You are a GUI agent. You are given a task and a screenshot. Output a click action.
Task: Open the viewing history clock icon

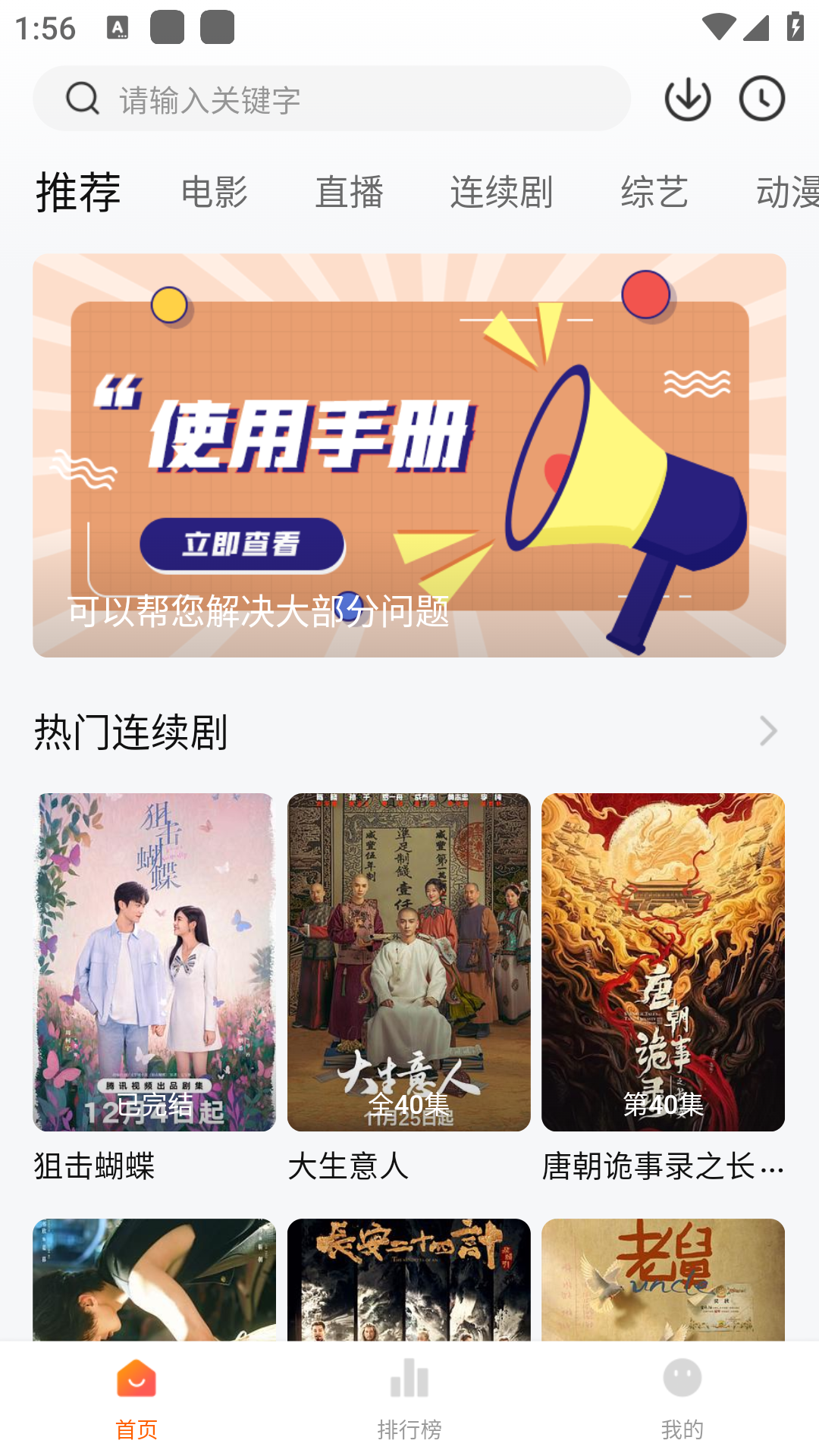coord(761,99)
